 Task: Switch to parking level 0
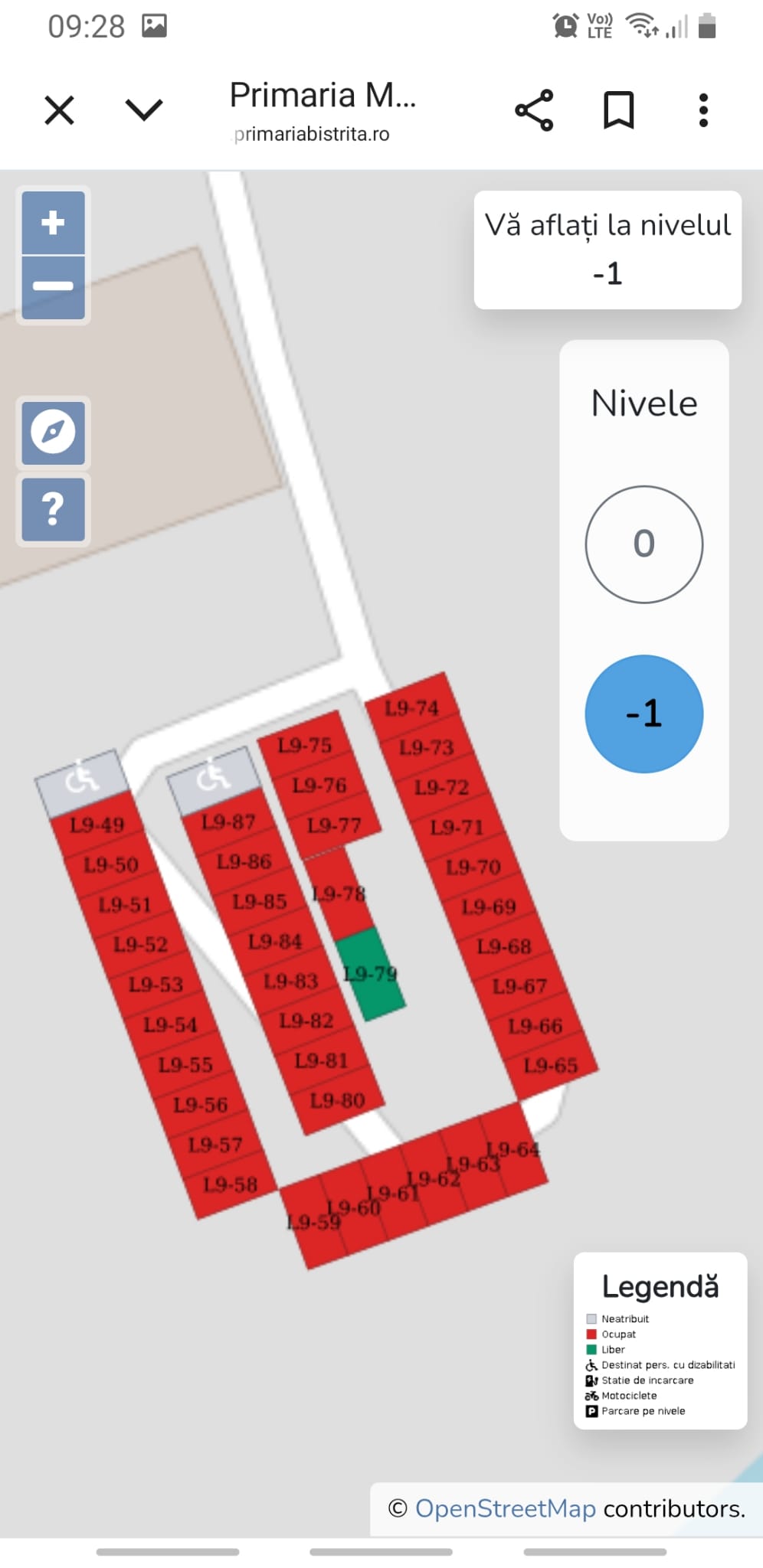pos(644,544)
